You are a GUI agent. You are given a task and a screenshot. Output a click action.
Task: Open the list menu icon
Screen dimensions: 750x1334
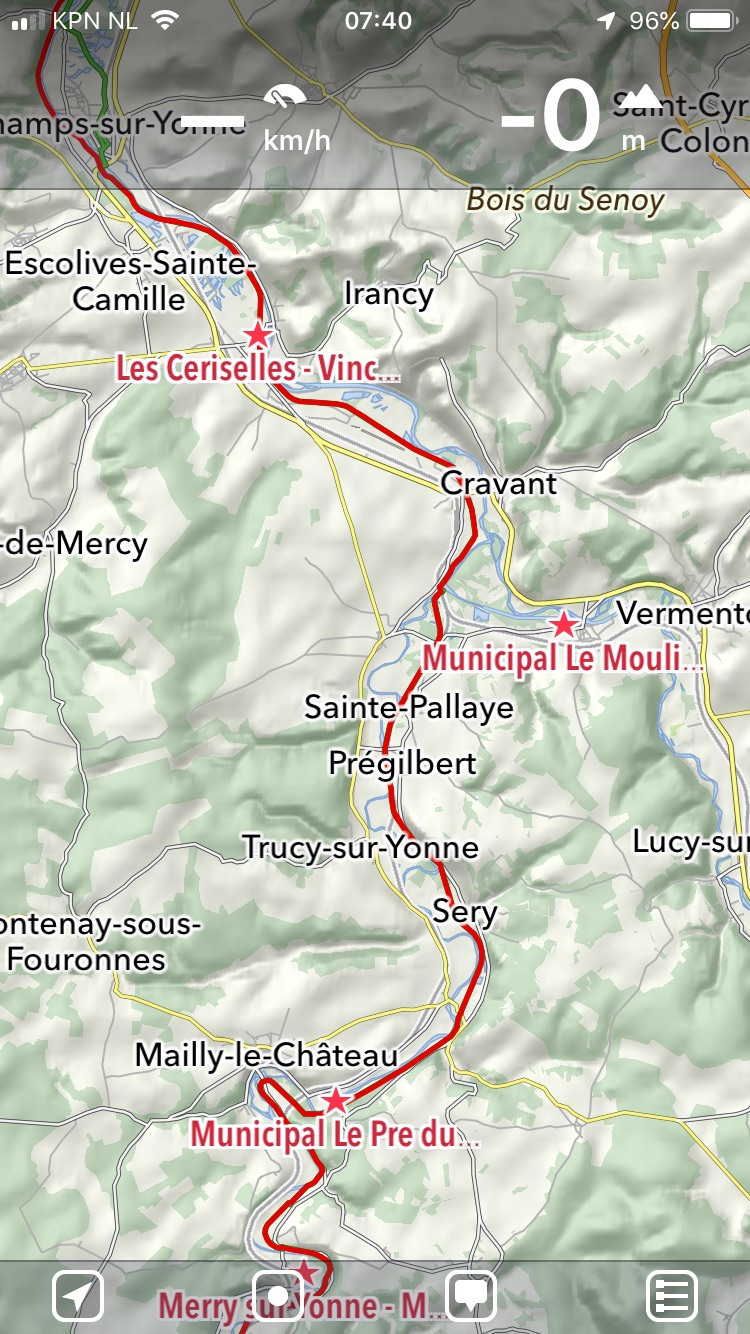click(x=671, y=1297)
